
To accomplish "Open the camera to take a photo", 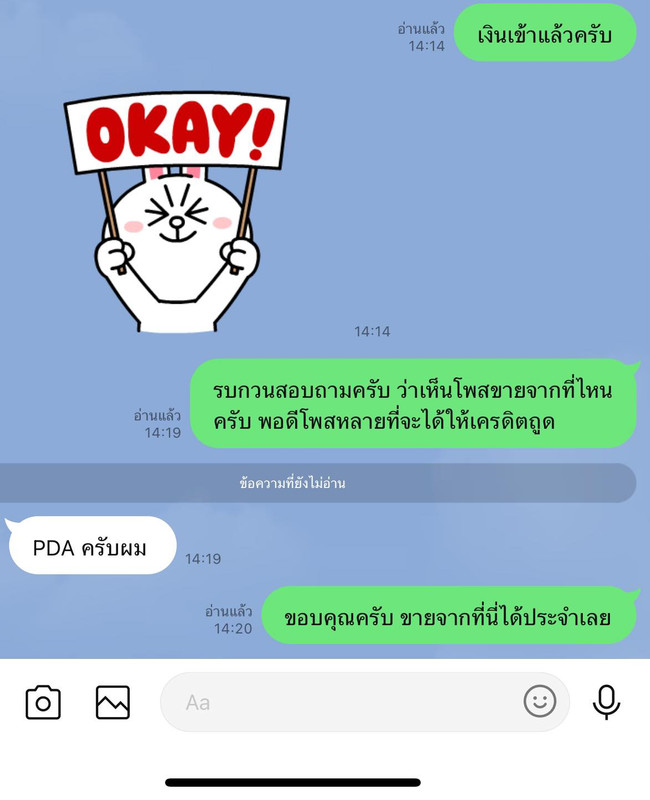I will point(43,702).
